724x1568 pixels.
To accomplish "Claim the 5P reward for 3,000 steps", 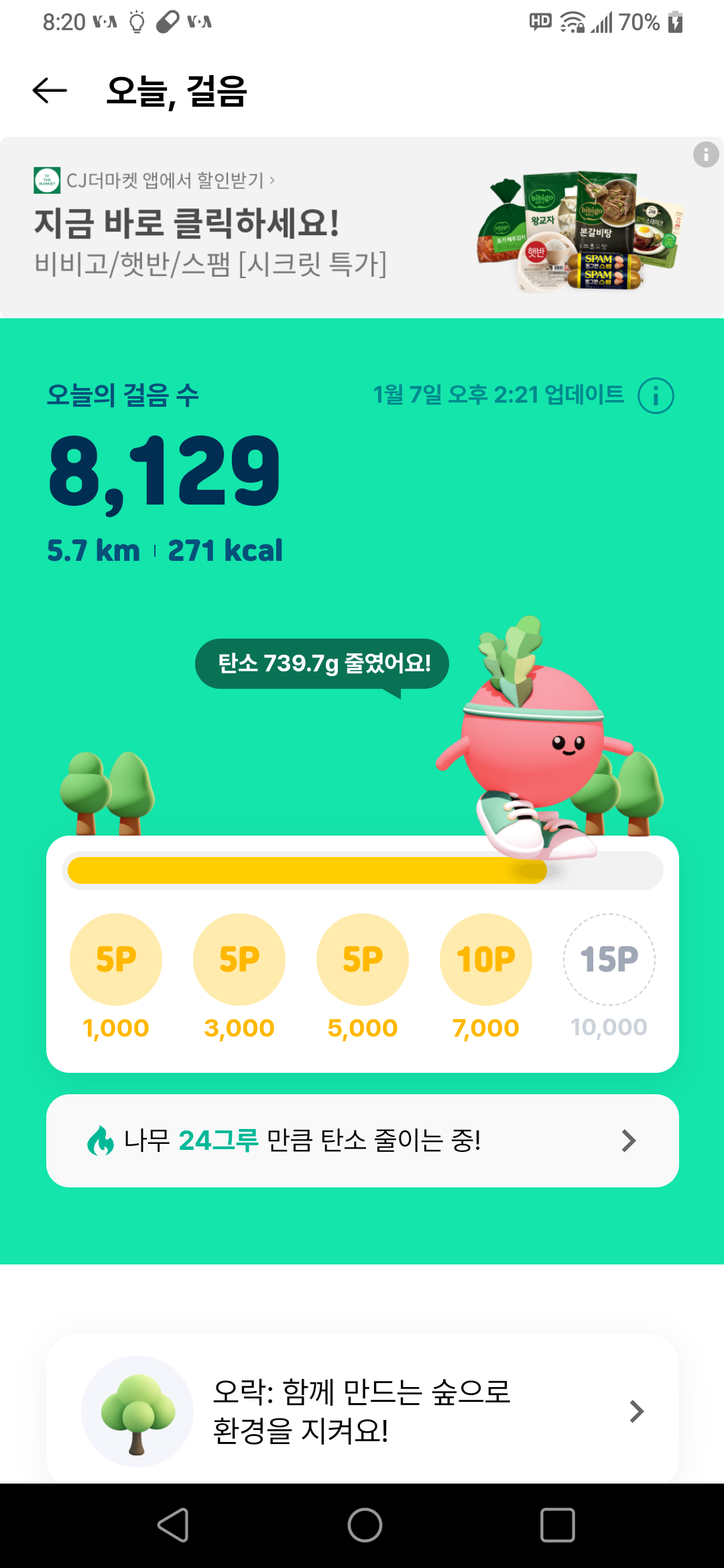I will (x=239, y=959).
